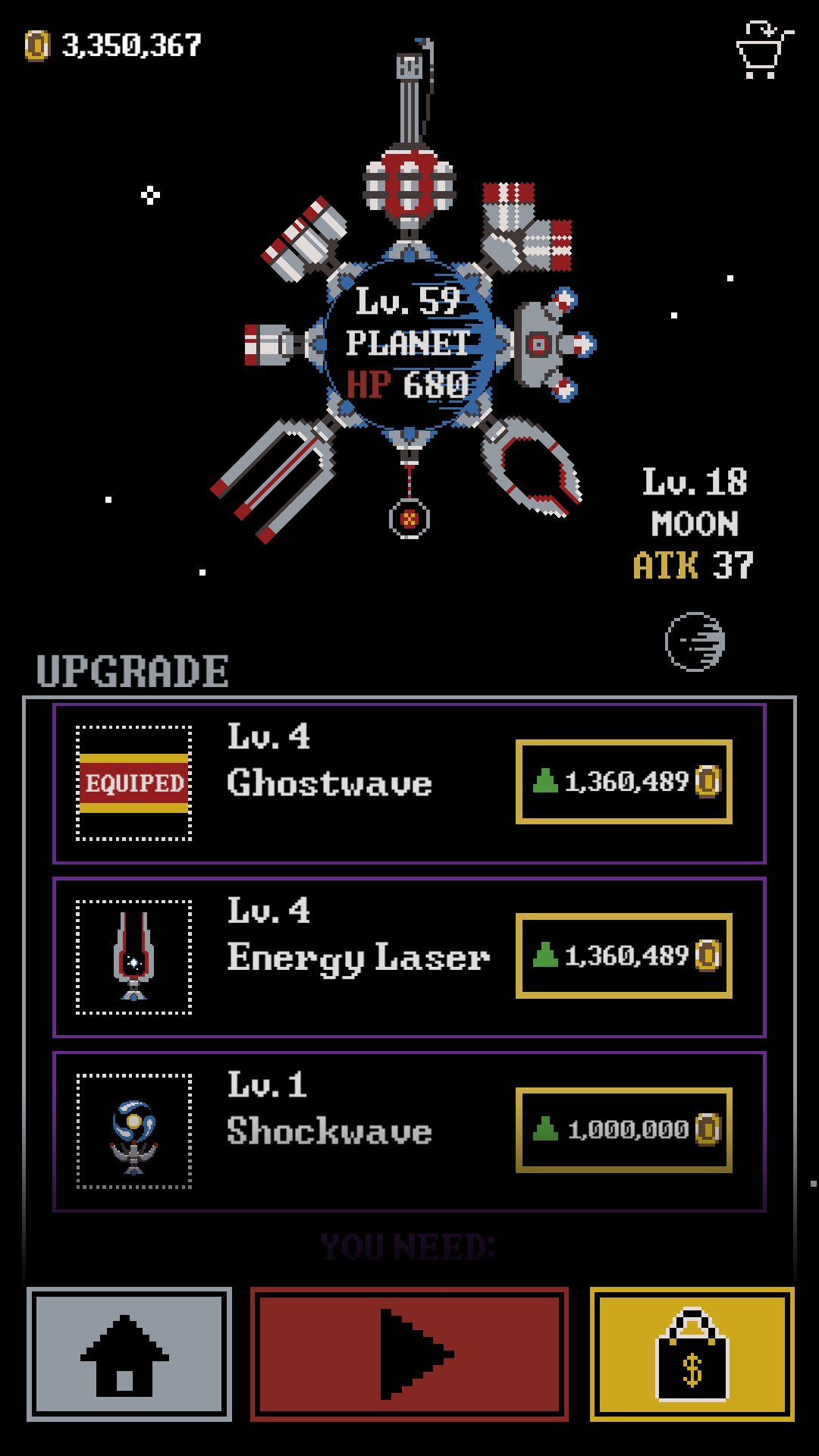Select the Shockwave weapon icon
Viewport: 819px width, 1456px height.
(x=133, y=1130)
